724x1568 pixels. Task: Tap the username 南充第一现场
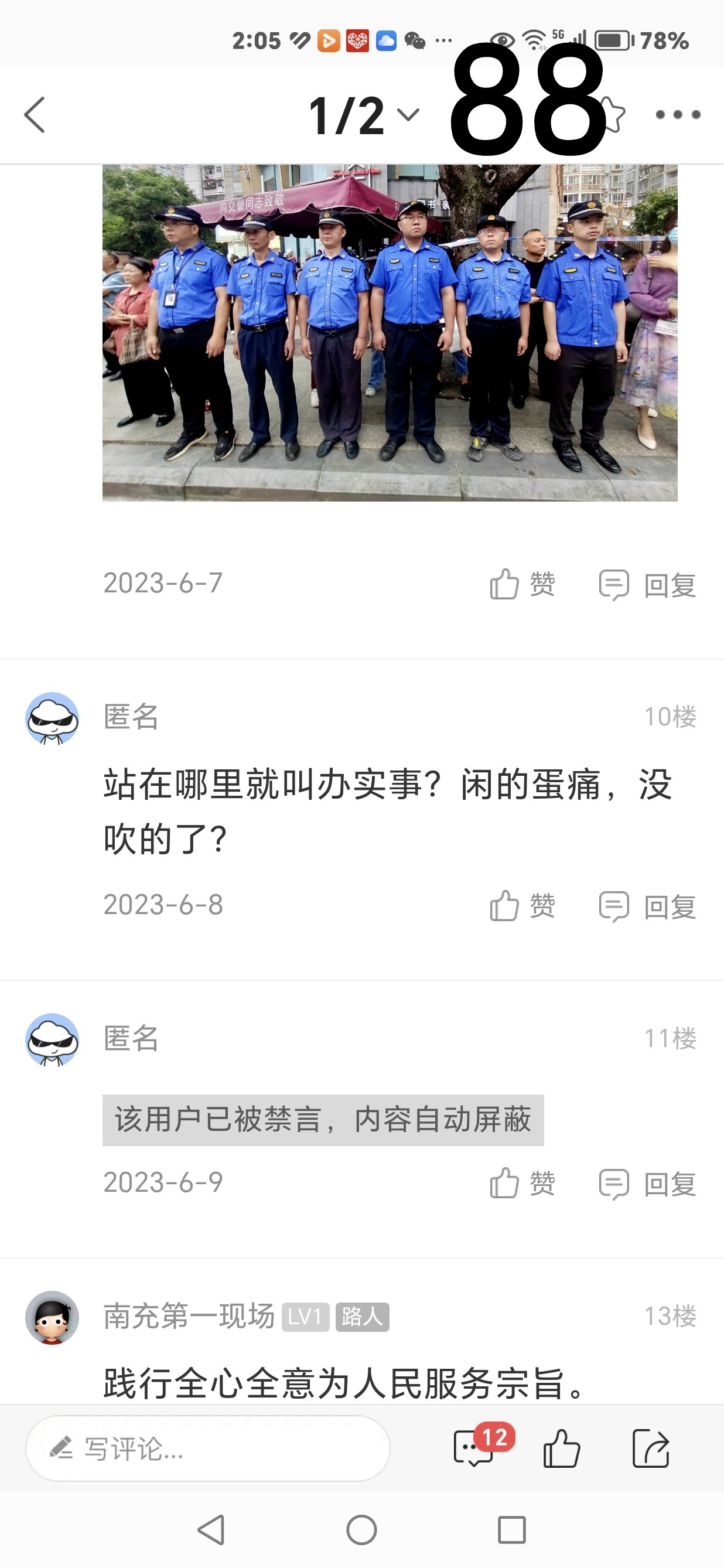pos(189,1317)
